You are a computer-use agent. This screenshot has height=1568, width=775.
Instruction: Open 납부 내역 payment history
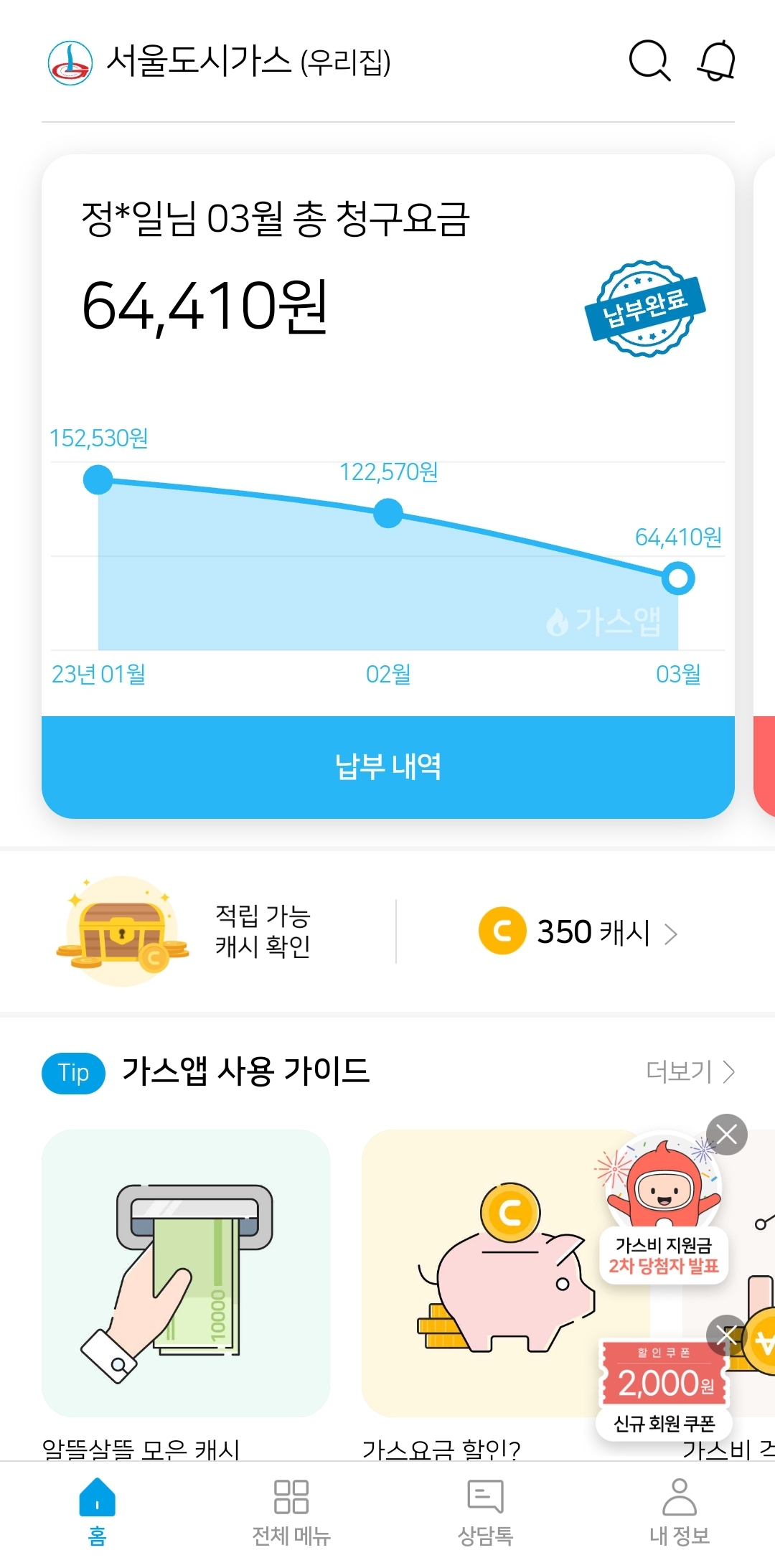pyautogui.click(x=387, y=766)
